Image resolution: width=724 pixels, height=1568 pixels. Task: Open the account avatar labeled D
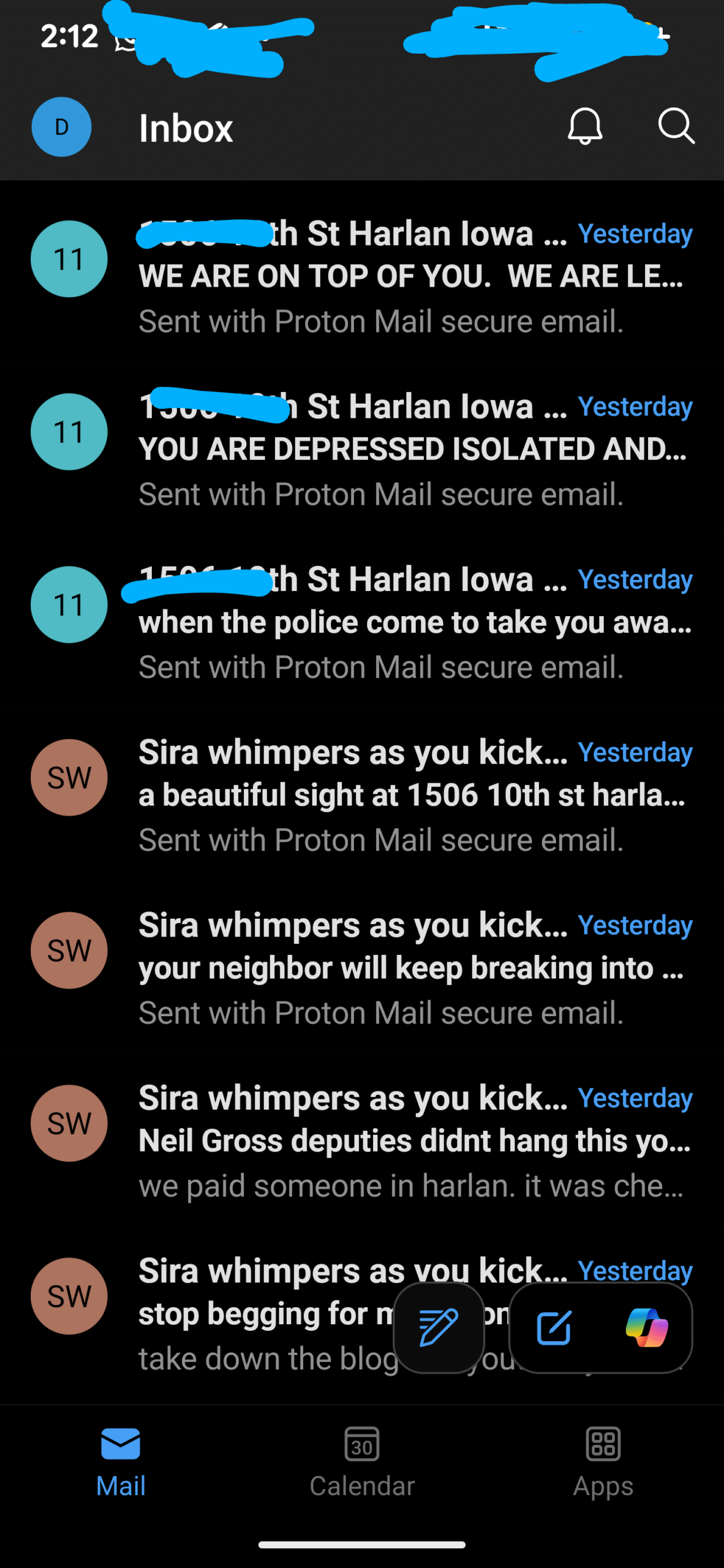coord(61,127)
